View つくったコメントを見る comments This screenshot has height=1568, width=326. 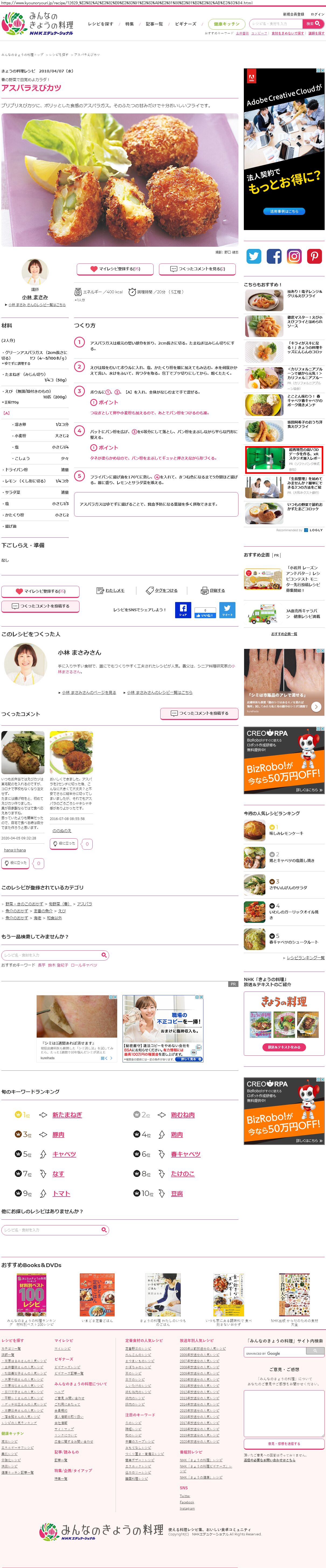click(197, 269)
